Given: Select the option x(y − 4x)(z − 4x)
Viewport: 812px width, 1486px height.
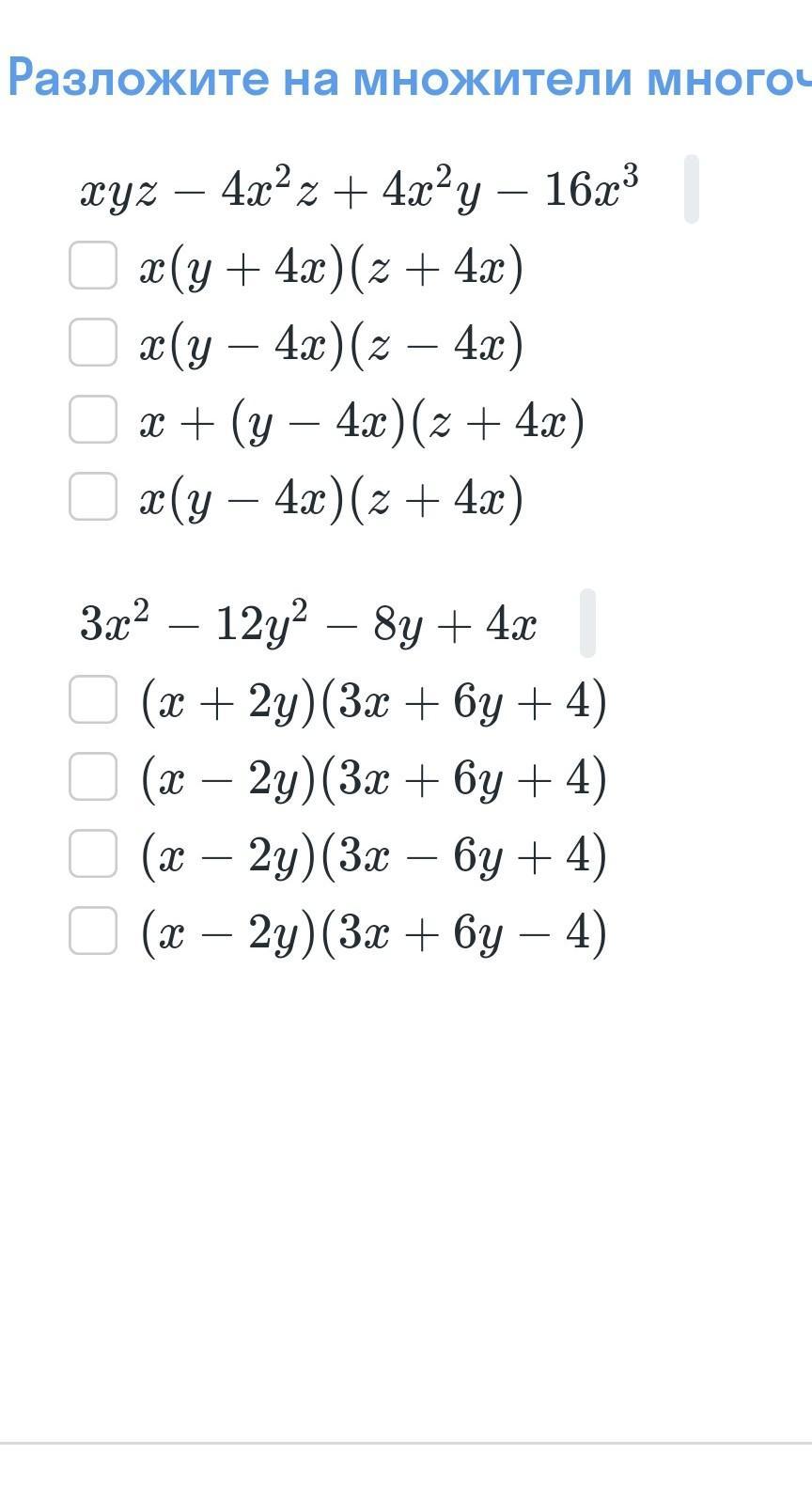Looking at the screenshot, I should [x=93, y=342].
